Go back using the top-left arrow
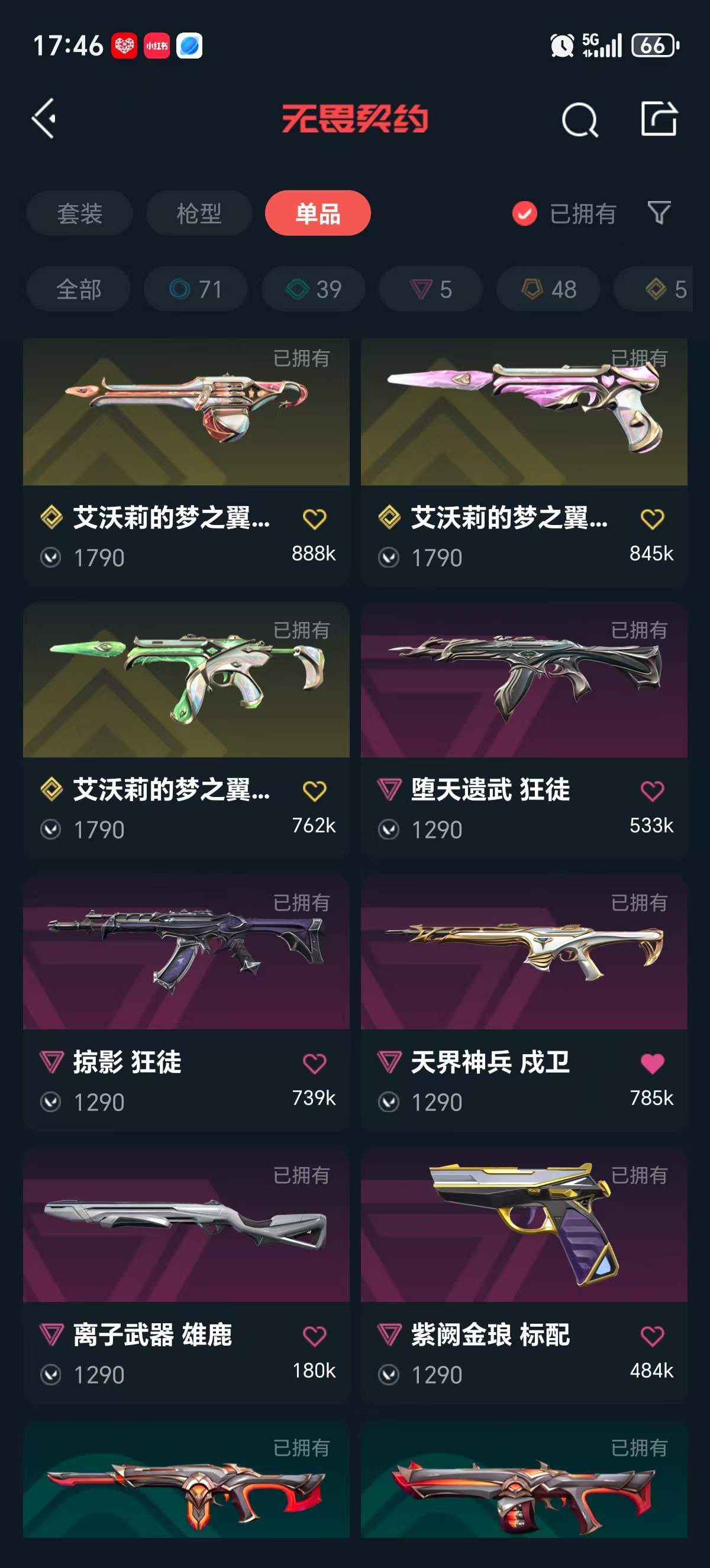 [44, 118]
